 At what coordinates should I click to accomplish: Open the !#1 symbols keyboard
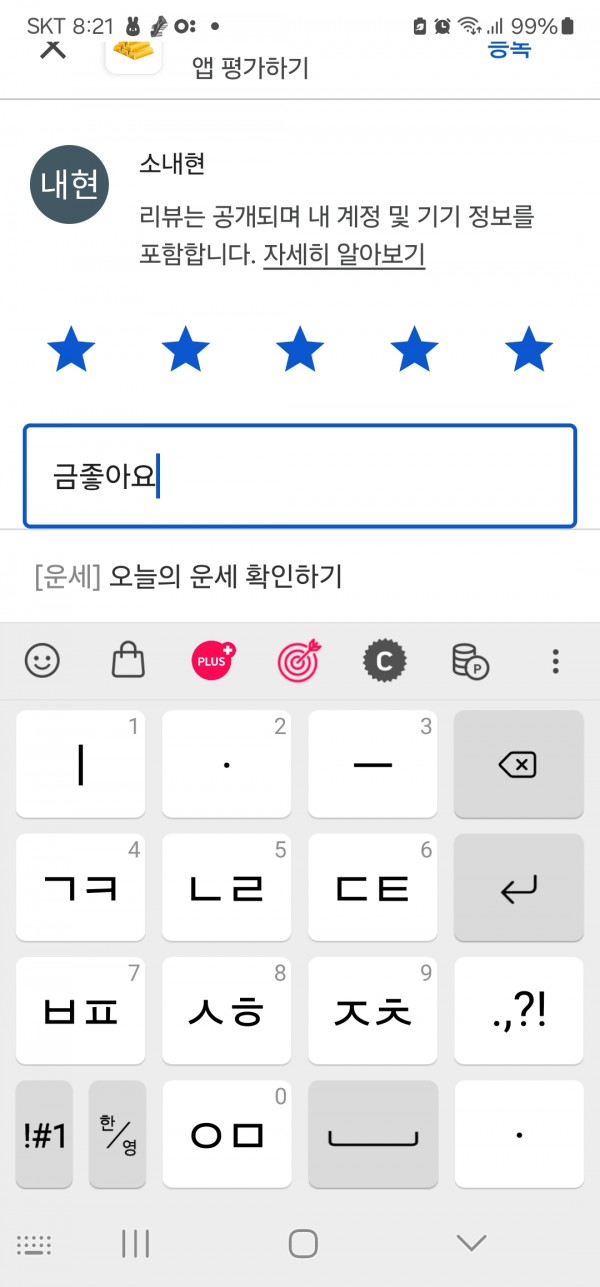44,1134
